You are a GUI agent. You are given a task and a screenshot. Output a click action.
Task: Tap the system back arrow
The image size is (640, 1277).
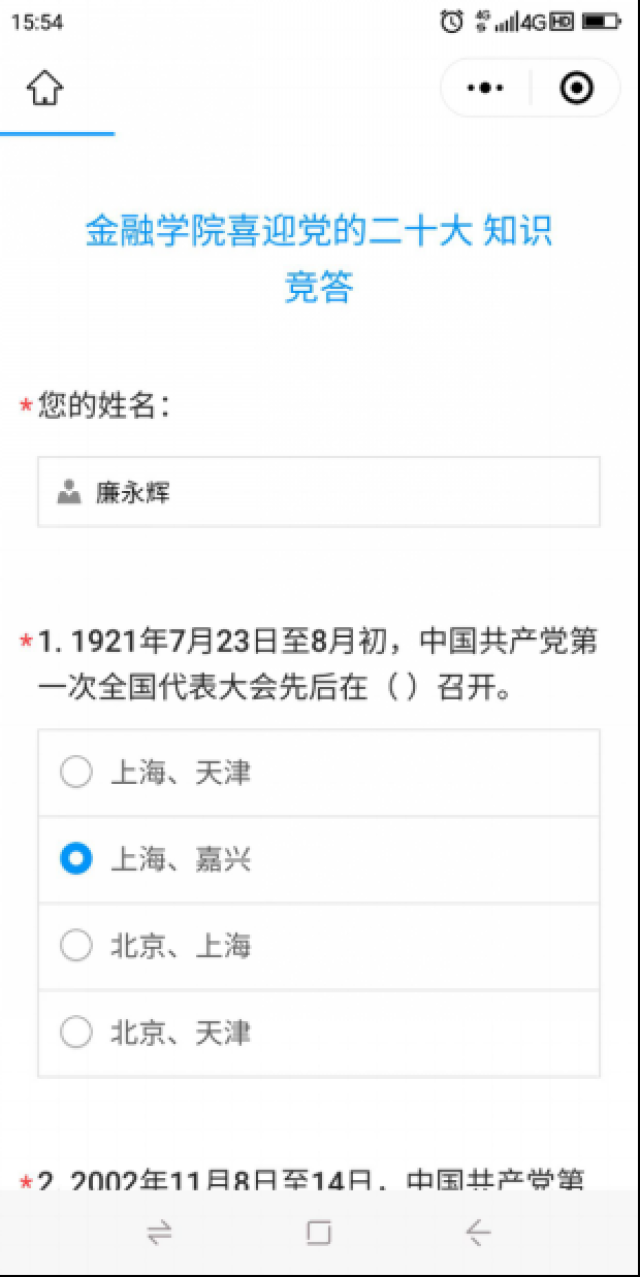[x=478, y=1233]
